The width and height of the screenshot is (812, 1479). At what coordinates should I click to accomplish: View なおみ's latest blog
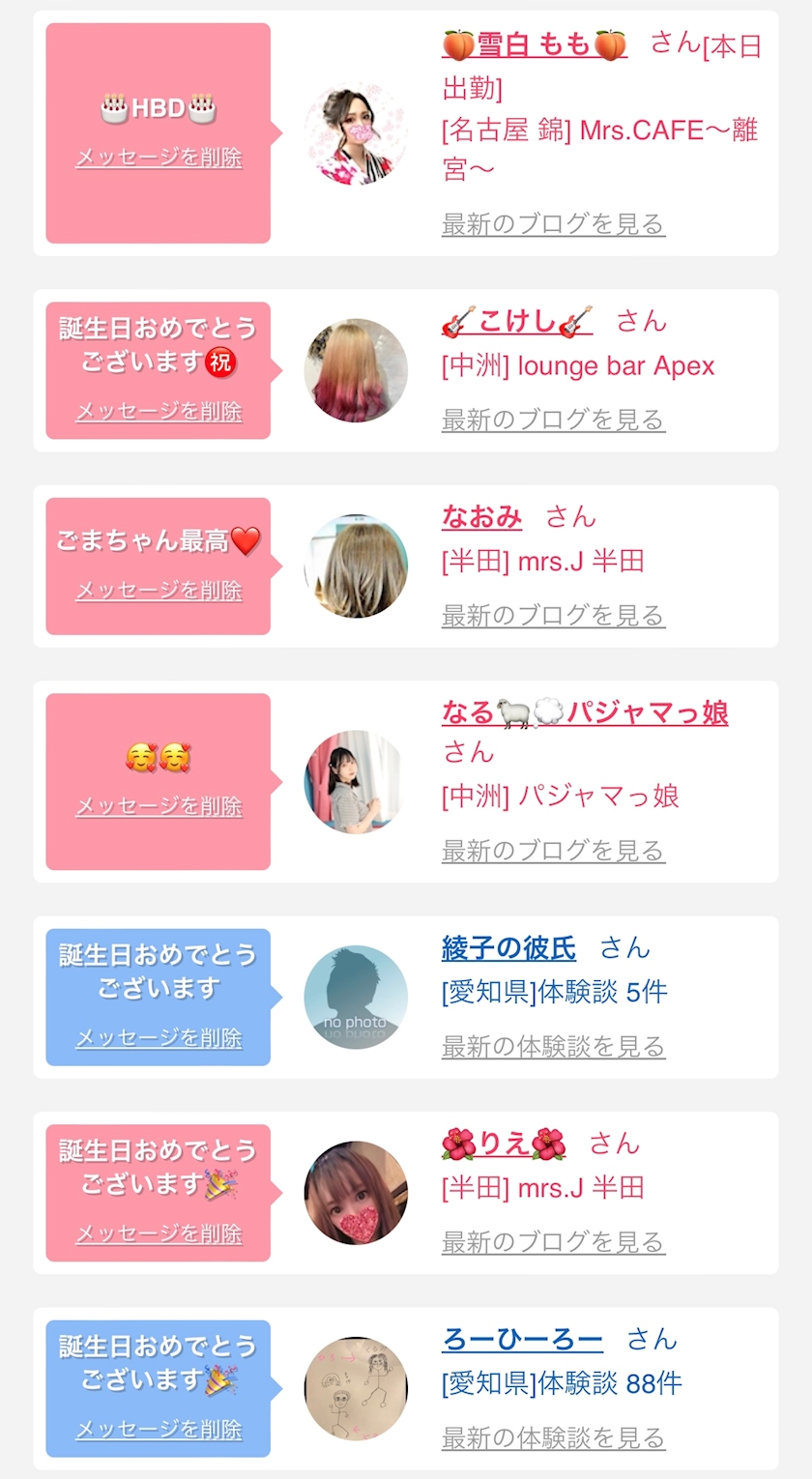553,615
